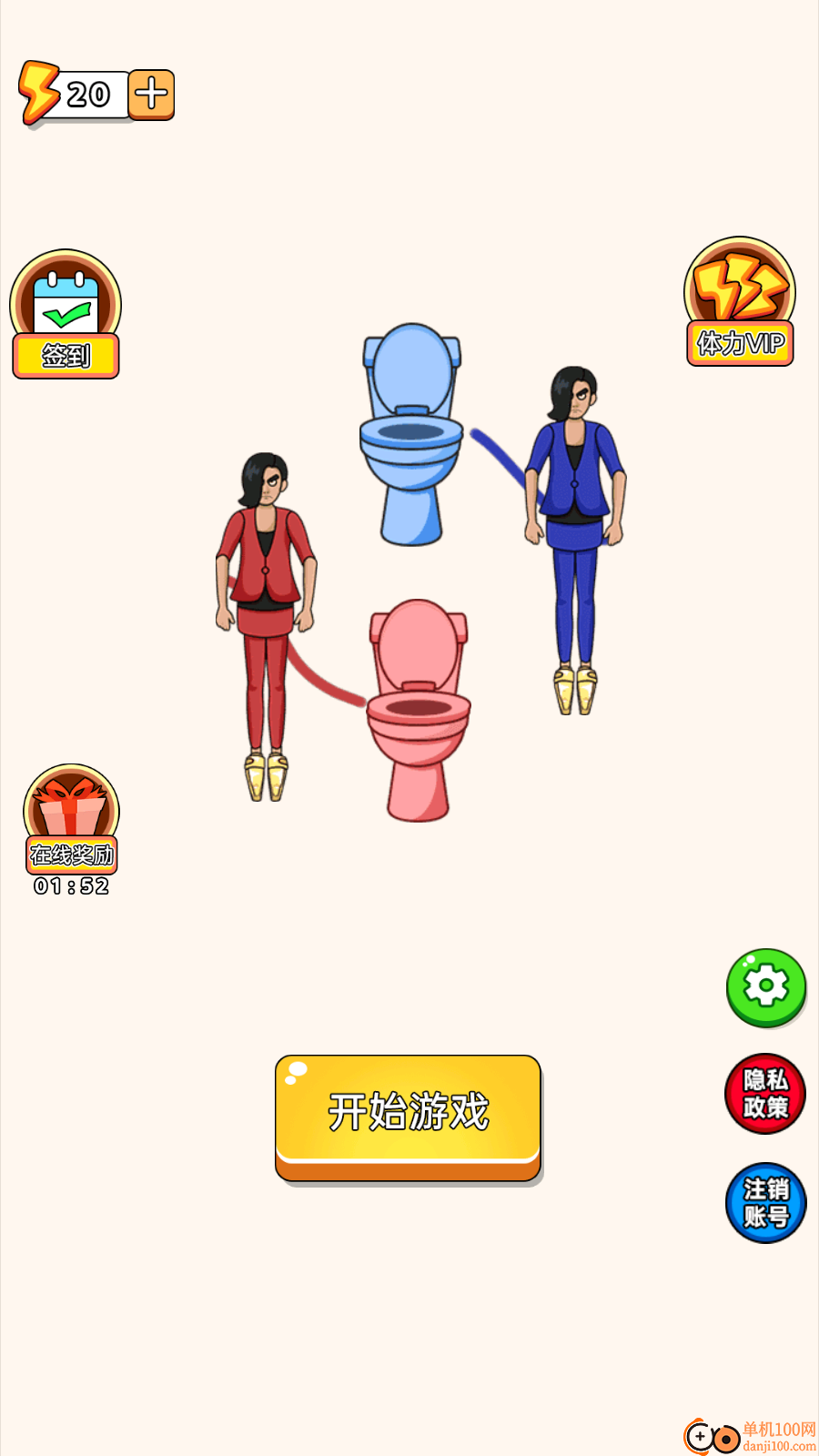View the privacy policy (隐私政策)
Image resolution: width=819 pixels, height=1456 pixels.
click(x=765, y=1094)
